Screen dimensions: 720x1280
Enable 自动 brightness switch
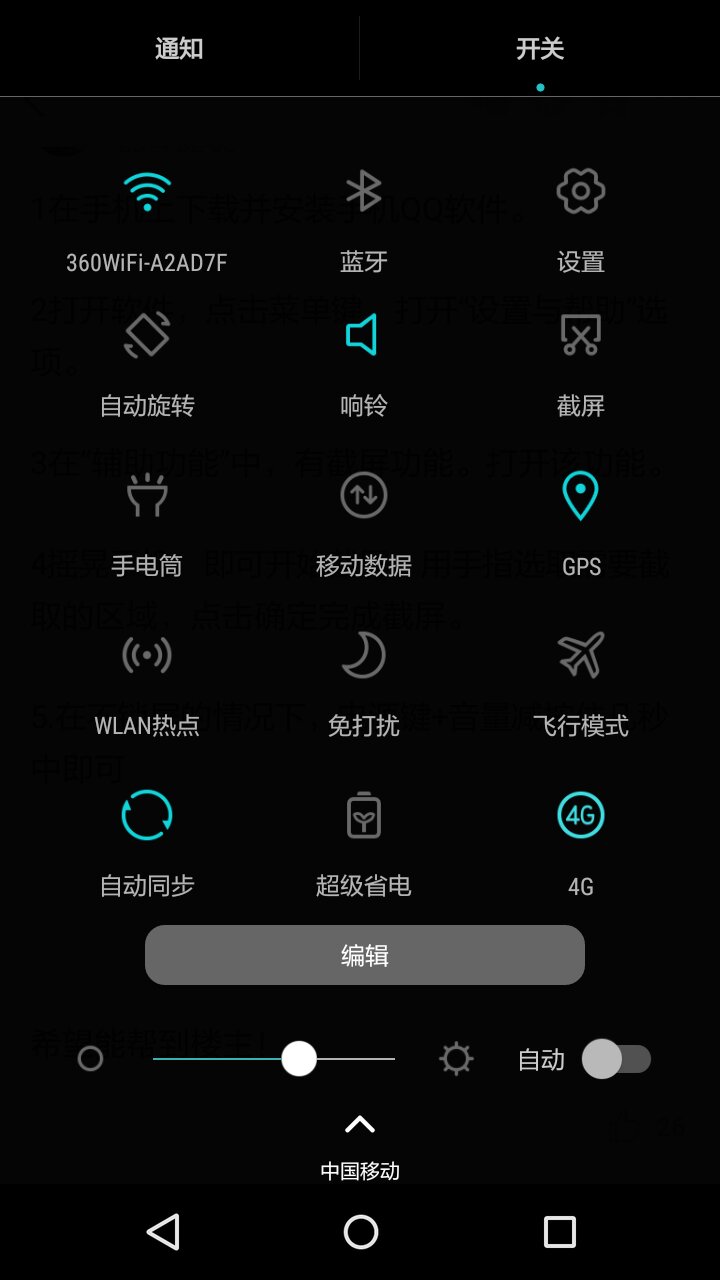(x=616, y=1059)
